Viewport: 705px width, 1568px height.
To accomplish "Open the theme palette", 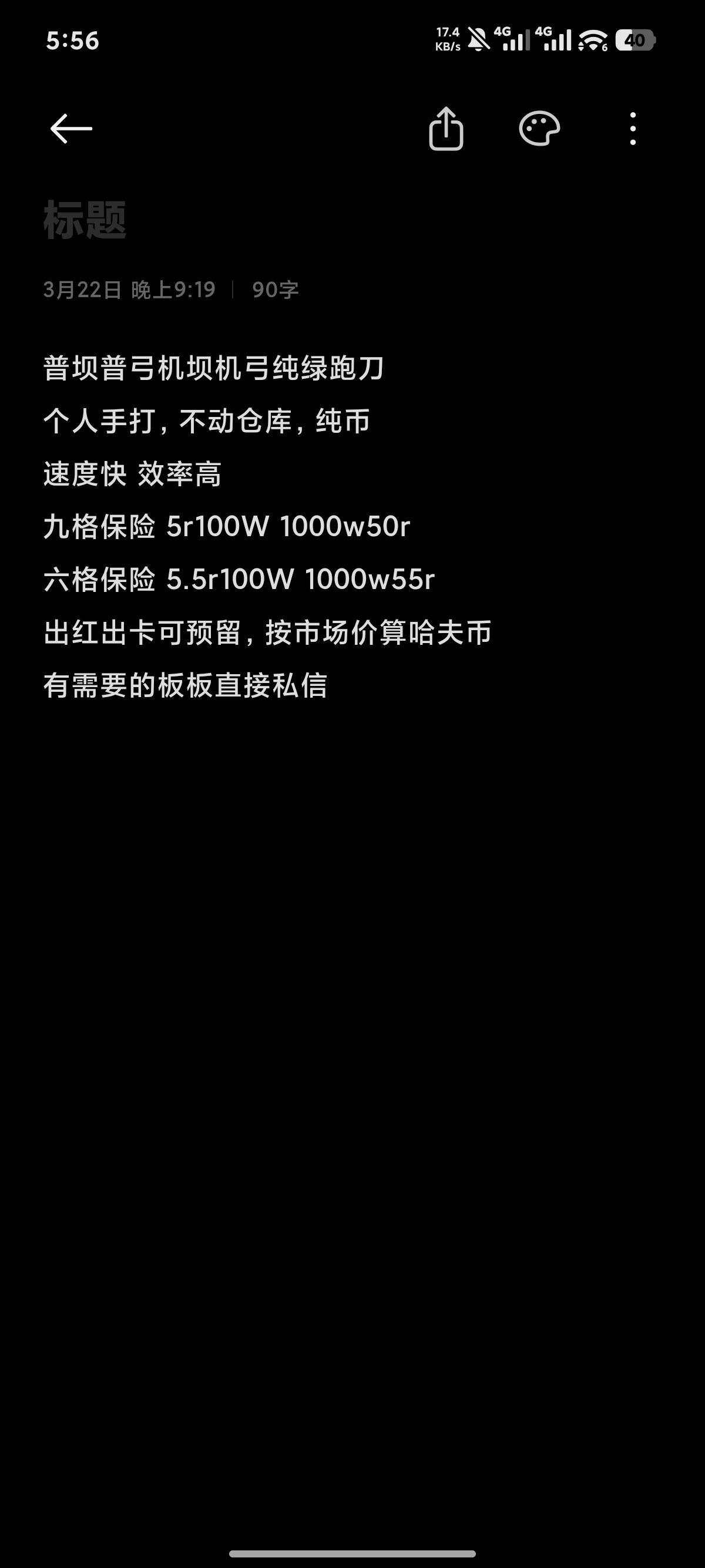I will tap(539, 129).
